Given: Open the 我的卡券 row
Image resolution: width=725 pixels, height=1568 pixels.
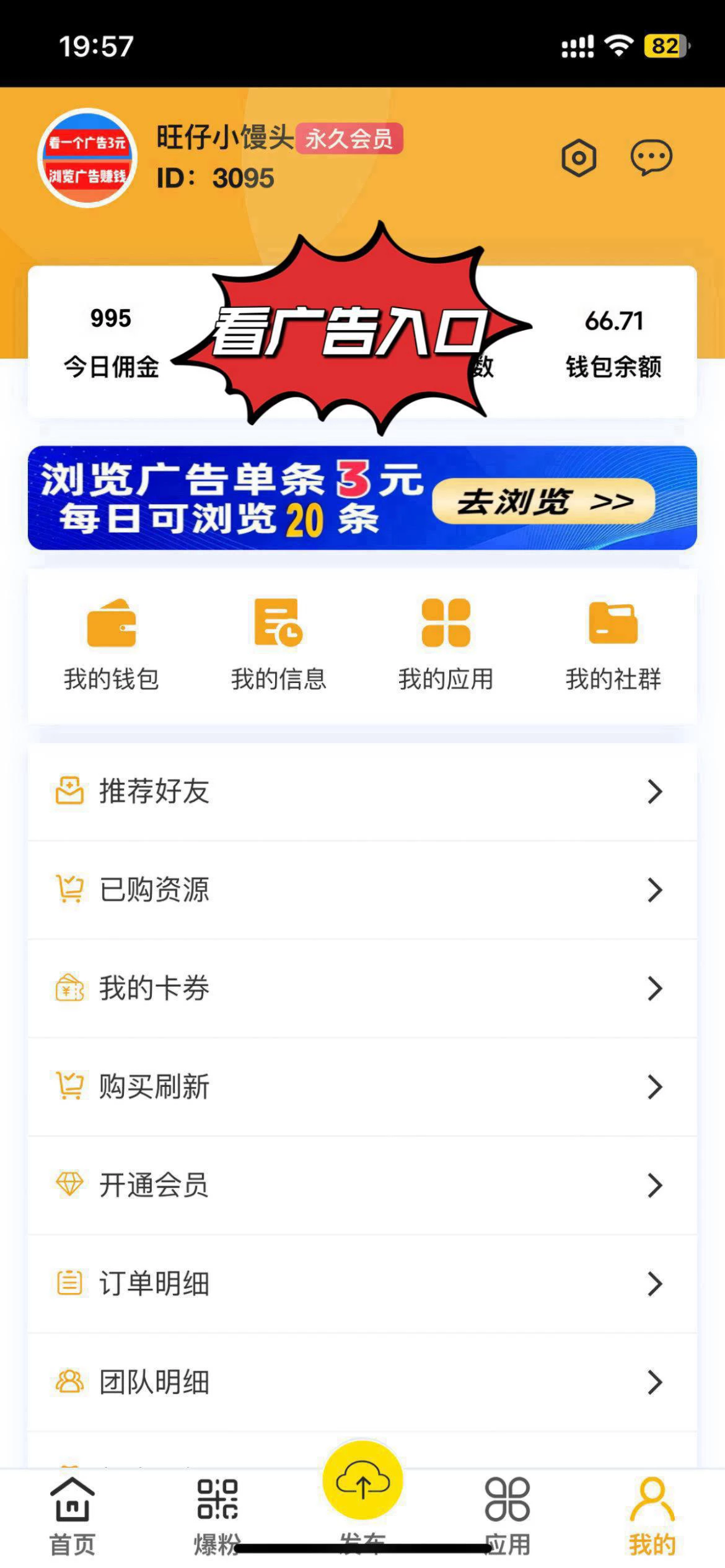Looking at the screenshot, I should coord(362,988).
